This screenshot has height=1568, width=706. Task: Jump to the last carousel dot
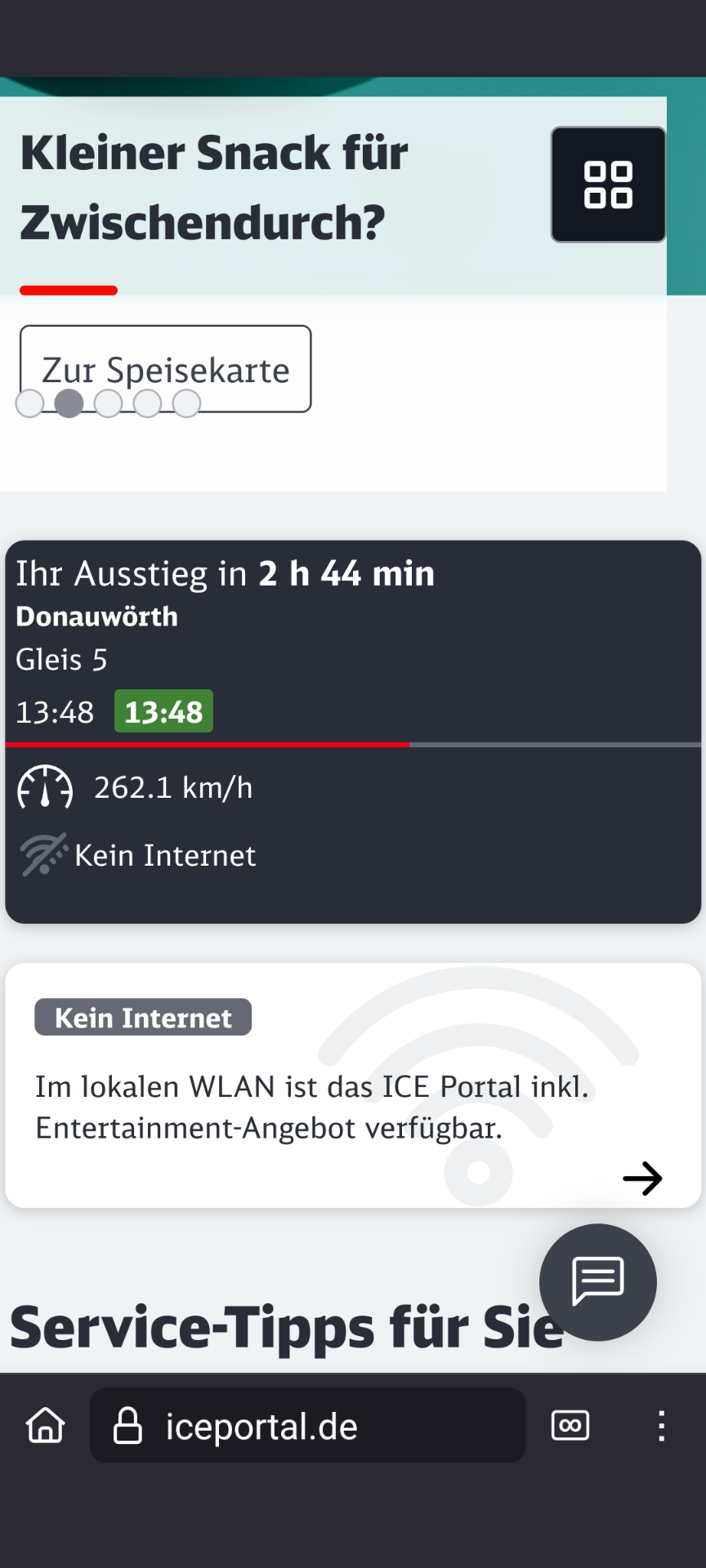[x=186, y=403]
